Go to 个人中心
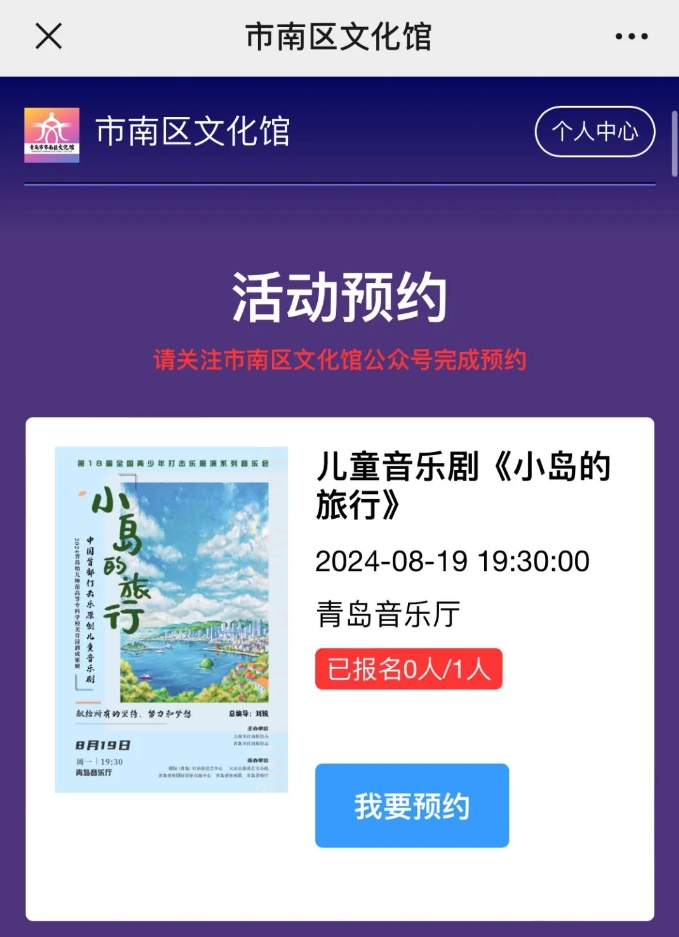679x937 pixels. pos(595,131)
